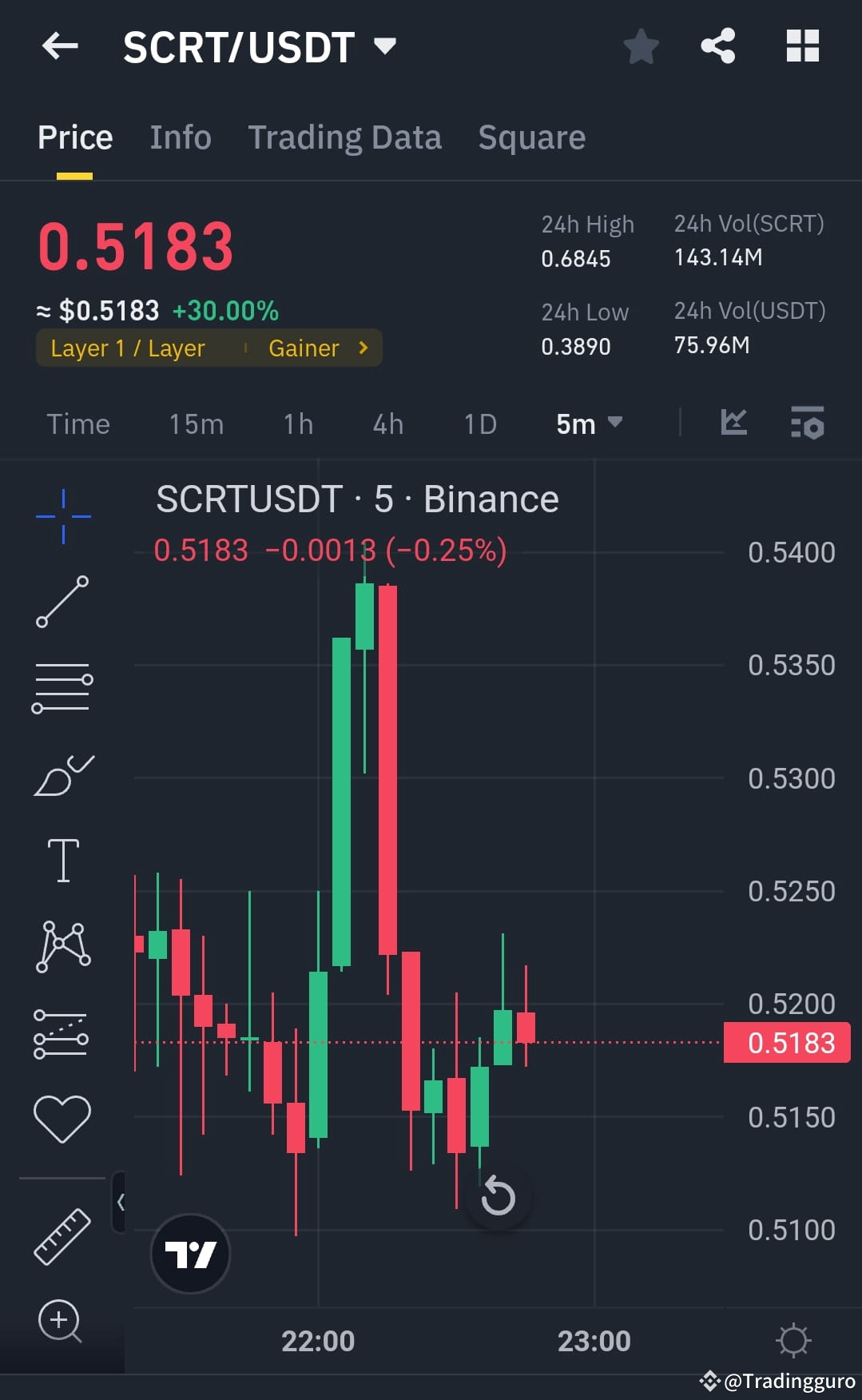
Task: Tap the share icon for SCRT/USDT
Action: [717, 46]
